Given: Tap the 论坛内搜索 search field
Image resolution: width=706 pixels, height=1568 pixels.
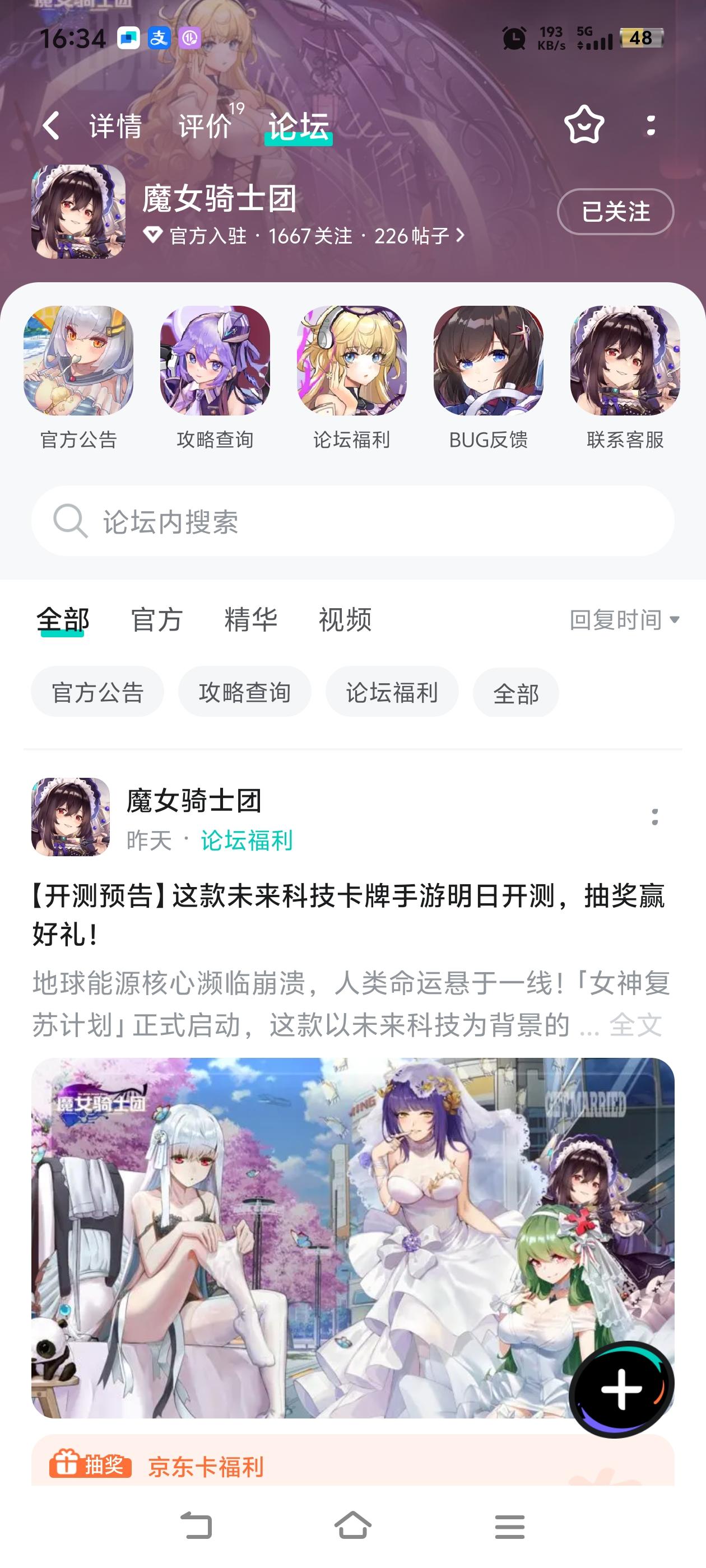Looking at the screenshot, I should click(352, 521).
